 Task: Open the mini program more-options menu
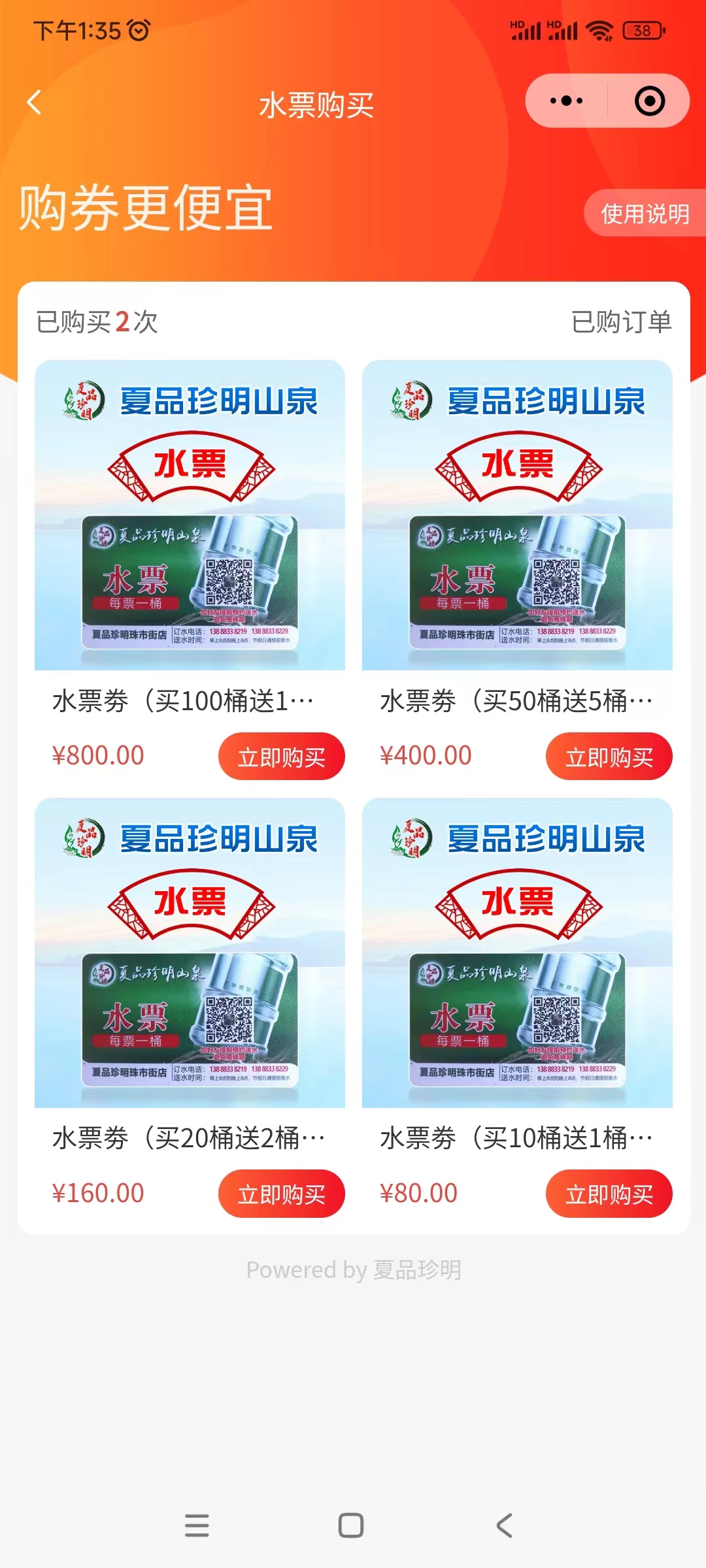pos(566,101)
